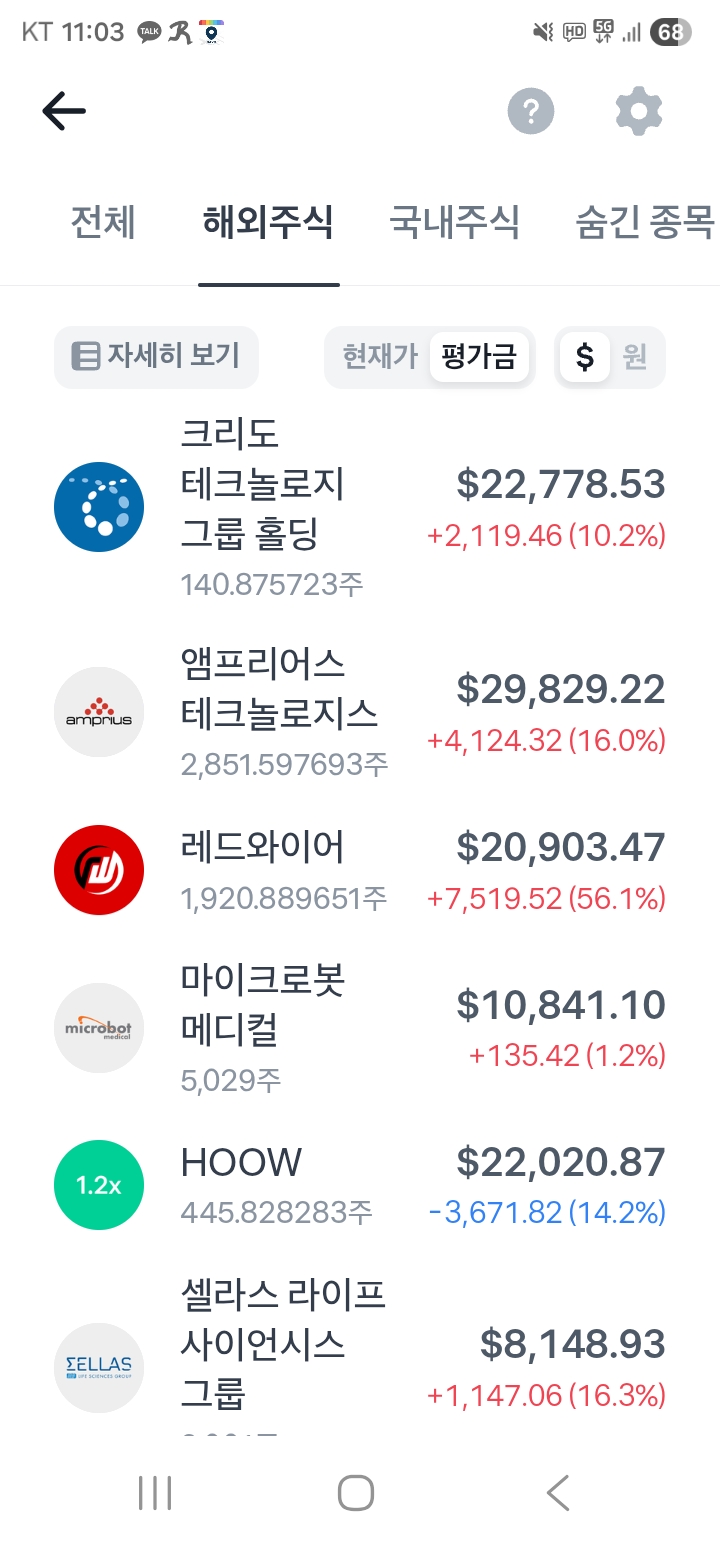Select the 해외주식 tab
Screen dimensions: 720x1544
[268, 221]
